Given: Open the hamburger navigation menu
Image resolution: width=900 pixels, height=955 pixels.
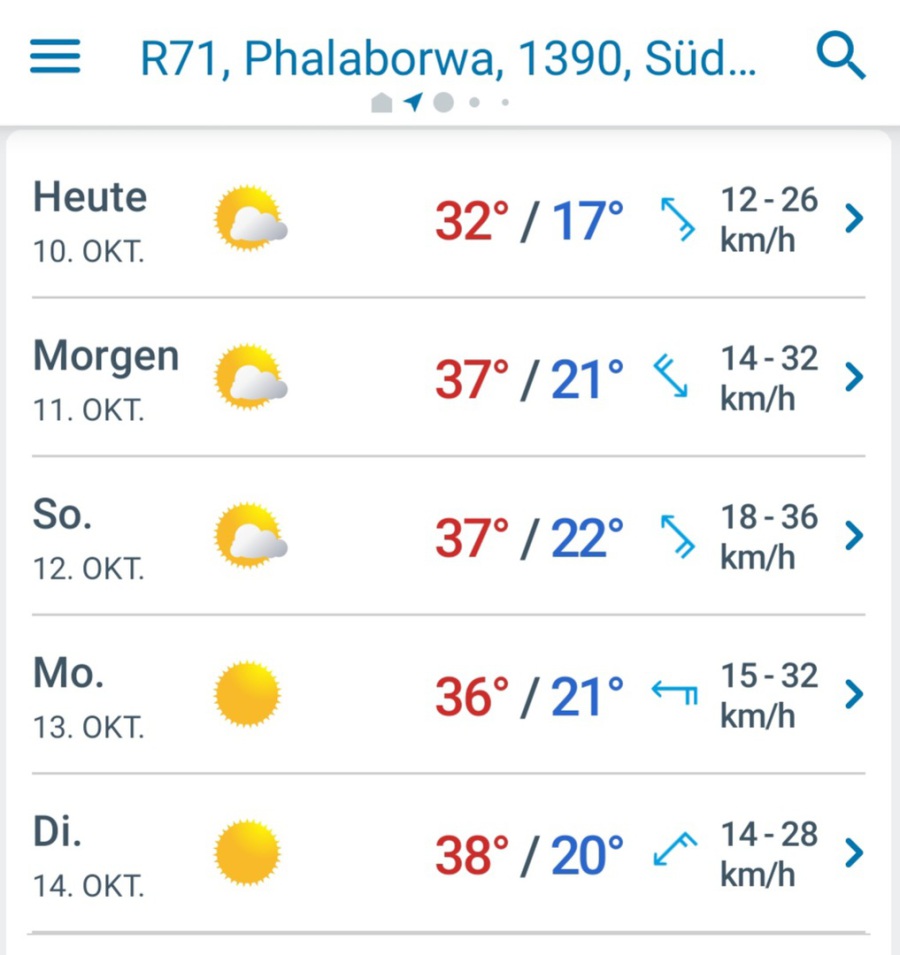Looking at the screenshot, I should [x=55, y=57].
